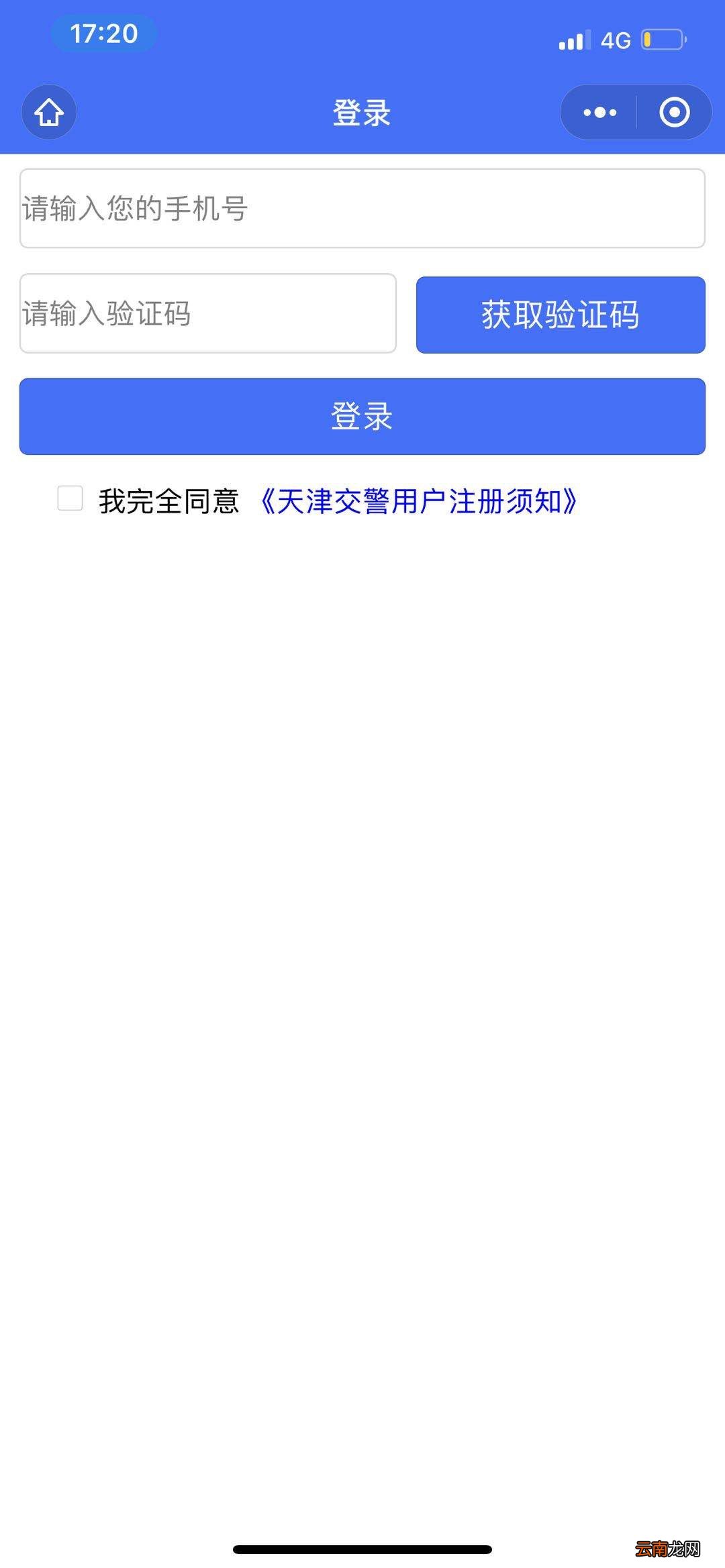This screenshot has width=725, height=1568.
Task: Tap the 4G network indicator
Action: [x=614, y=38]
